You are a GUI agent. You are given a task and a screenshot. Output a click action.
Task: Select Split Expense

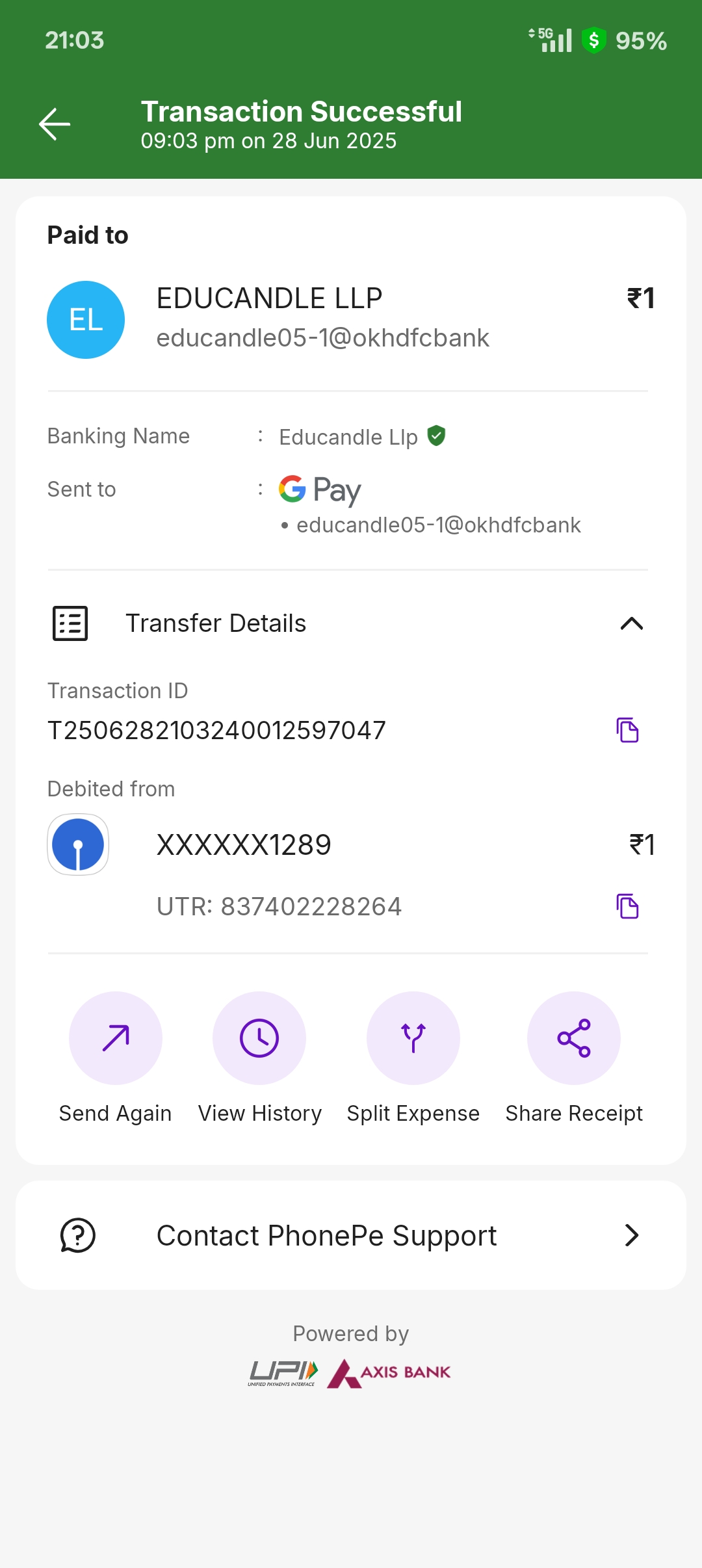pyautogui.click(x=413, y=1038)
